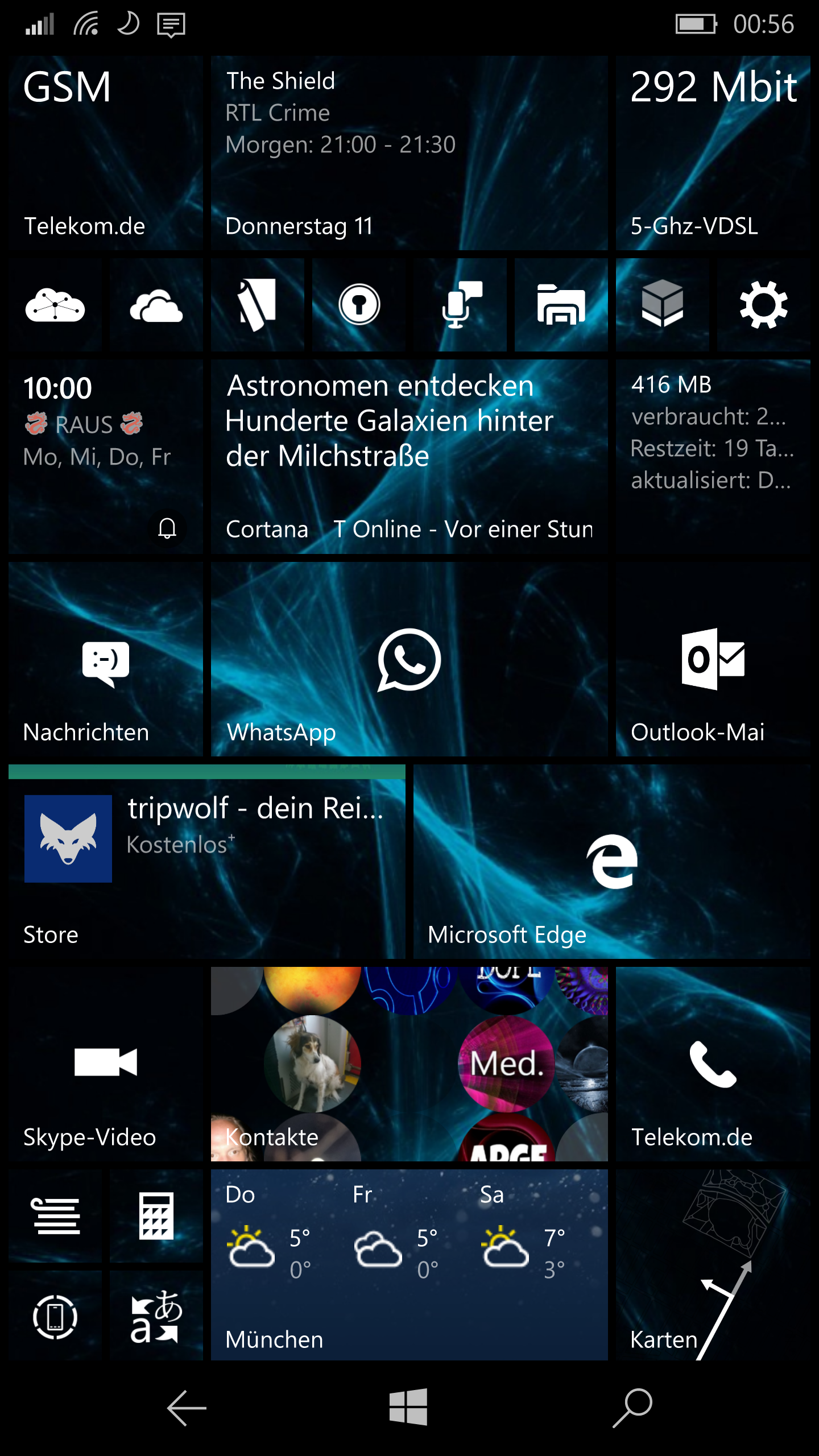The width and height of the screenshot is (819, 1456).
Task: Open the WhatsApp tile
Action: (409, 659)
